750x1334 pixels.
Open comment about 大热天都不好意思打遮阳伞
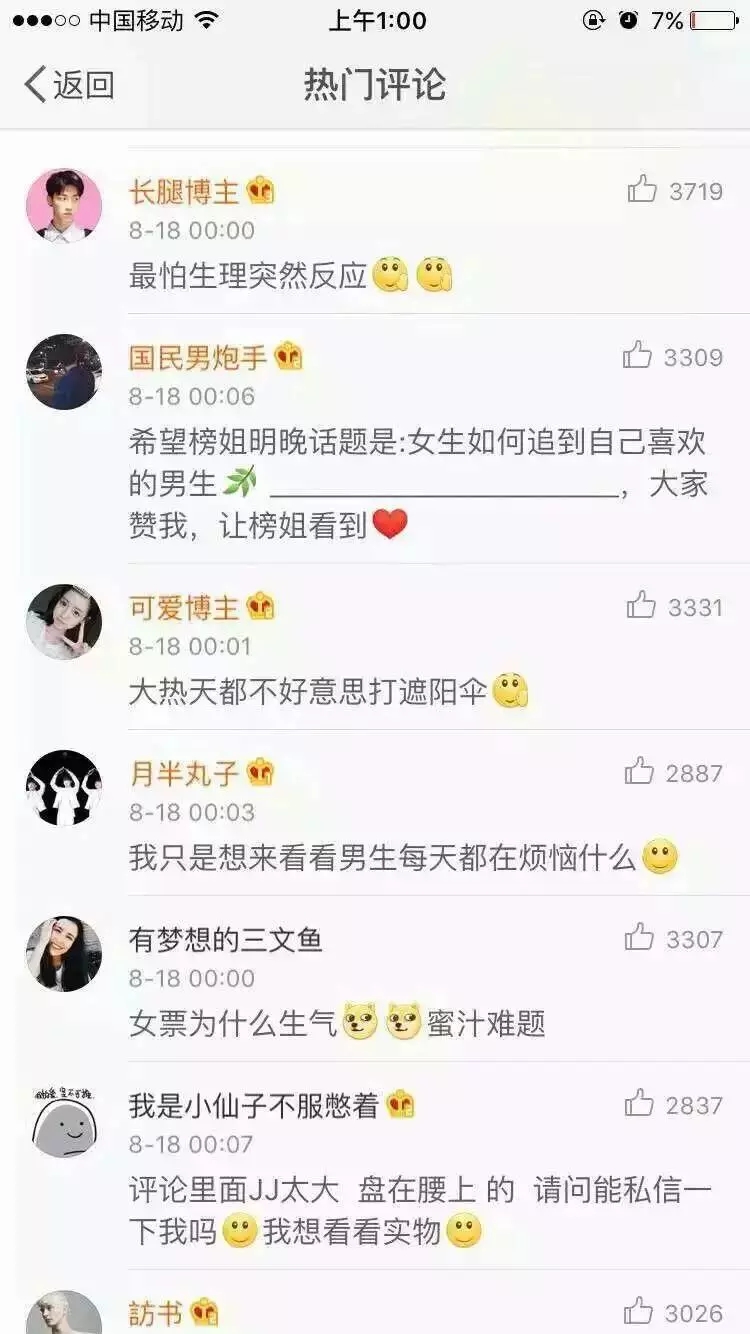tap(310, 692)
